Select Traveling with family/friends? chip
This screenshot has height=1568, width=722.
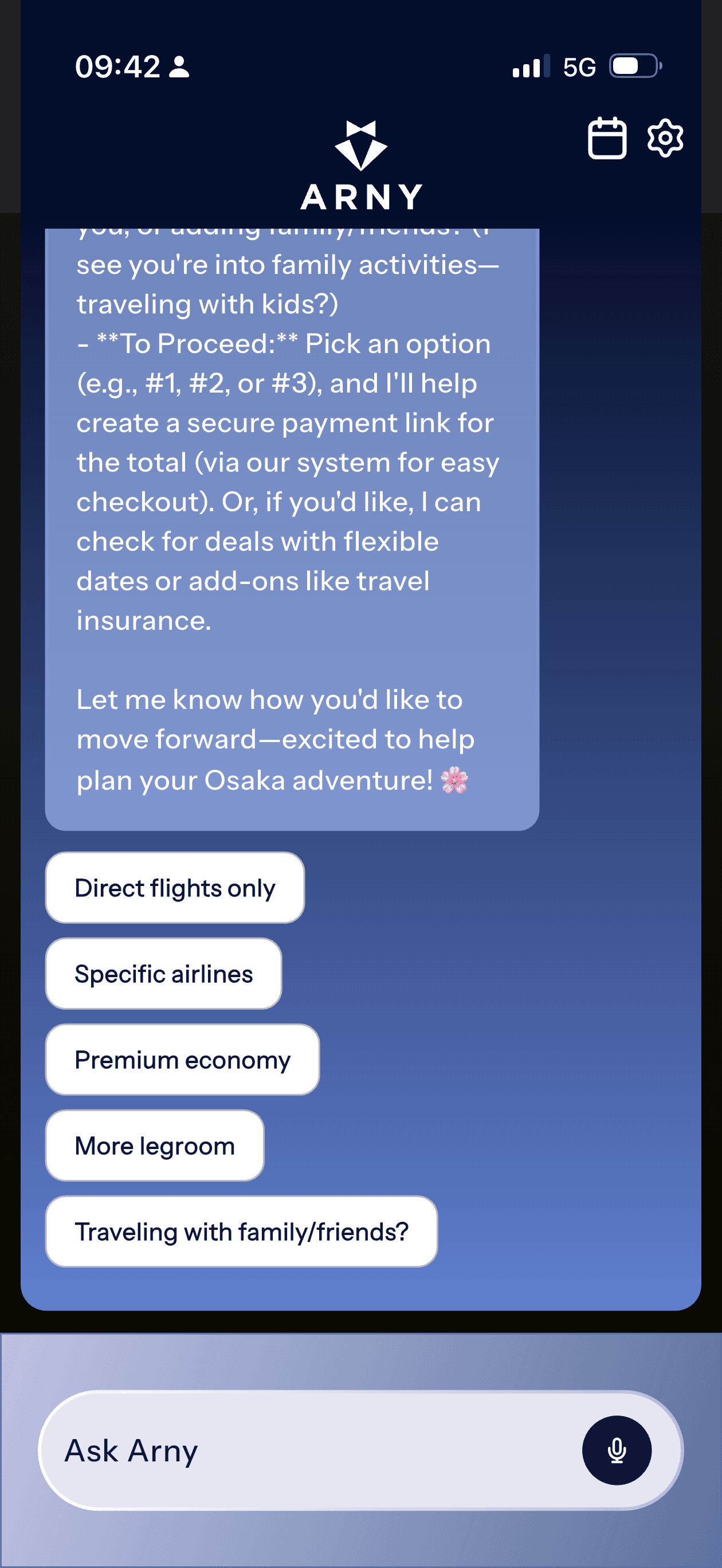tap(241, 1231)
